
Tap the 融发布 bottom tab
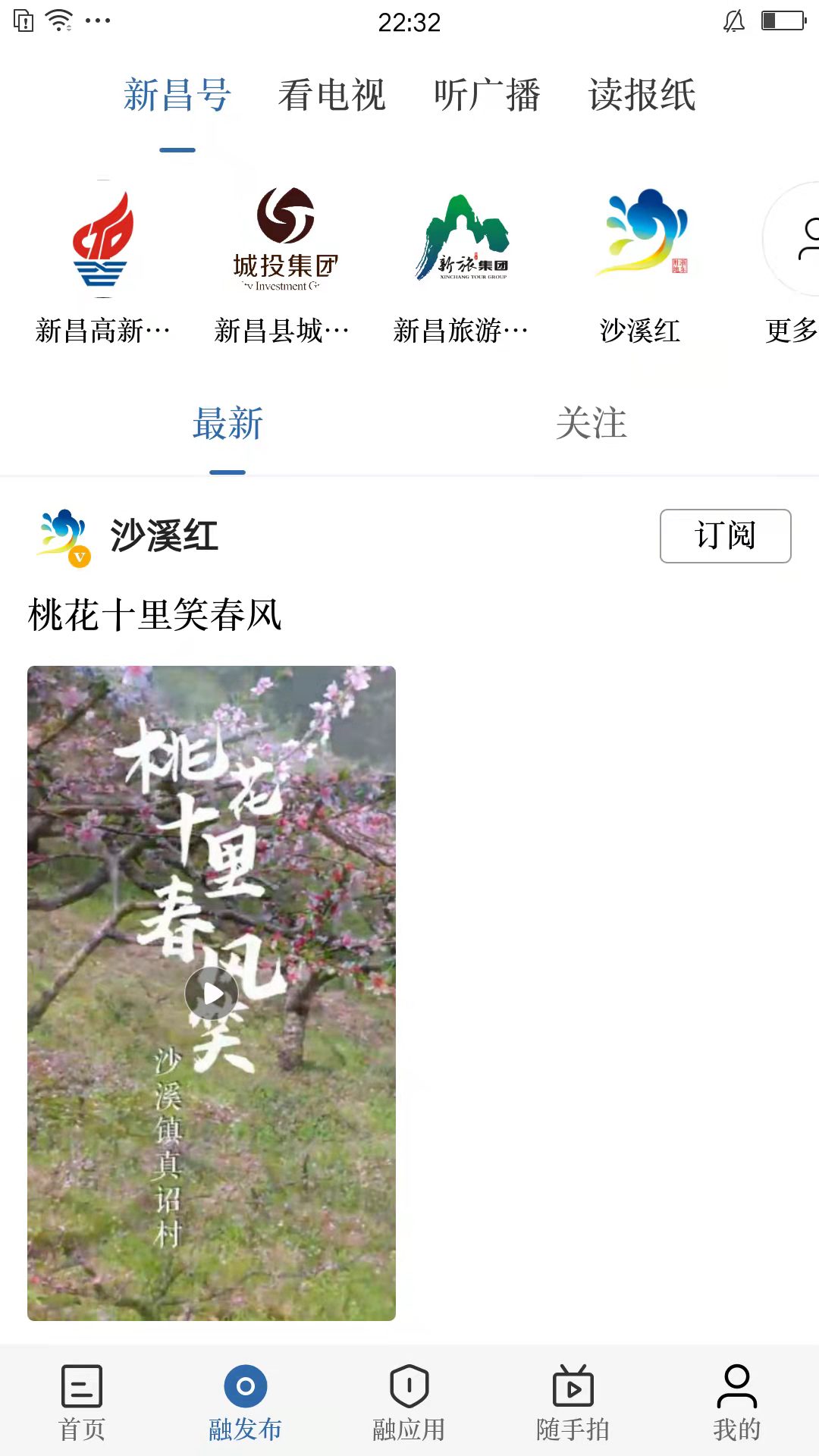[x=246, y=1403]
